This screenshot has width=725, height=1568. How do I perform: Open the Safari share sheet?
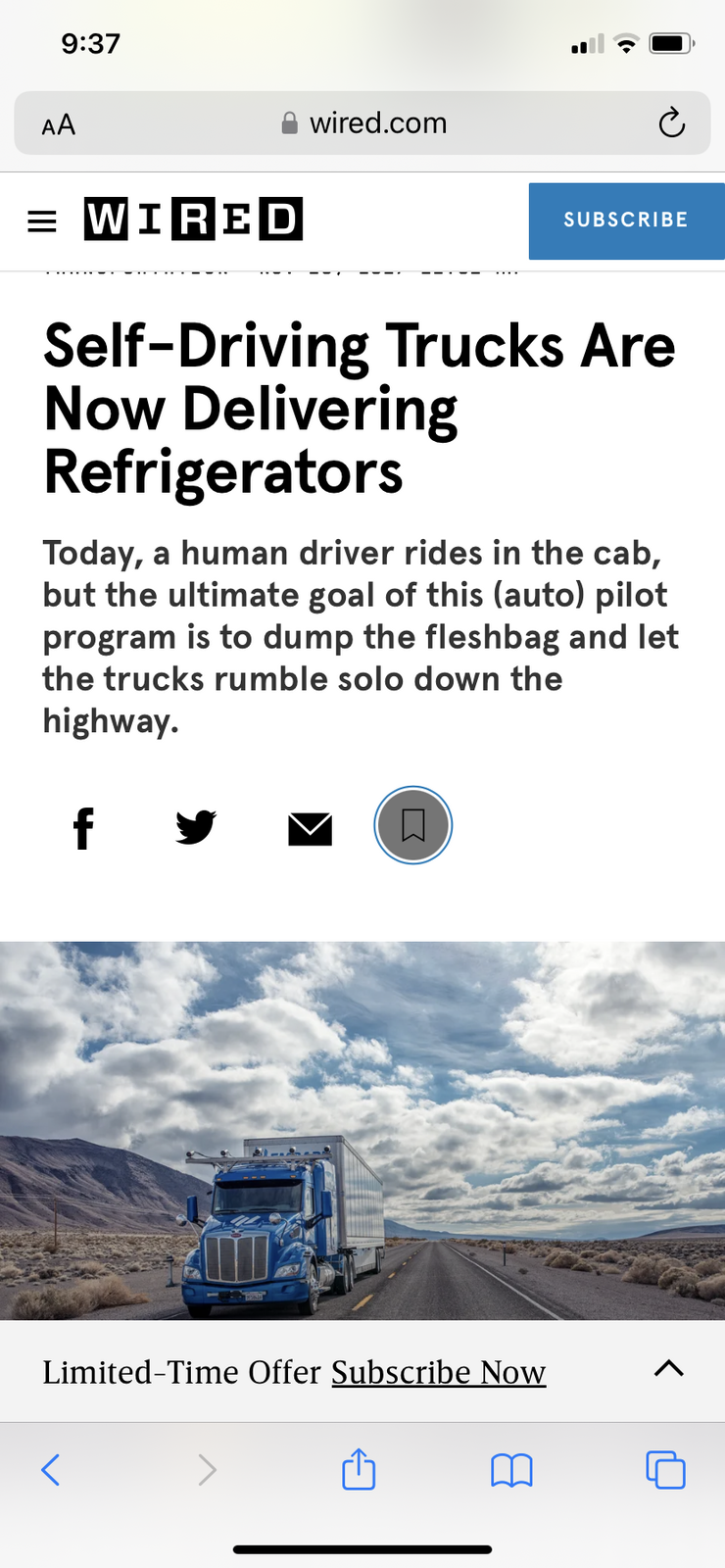point(359,1468)
